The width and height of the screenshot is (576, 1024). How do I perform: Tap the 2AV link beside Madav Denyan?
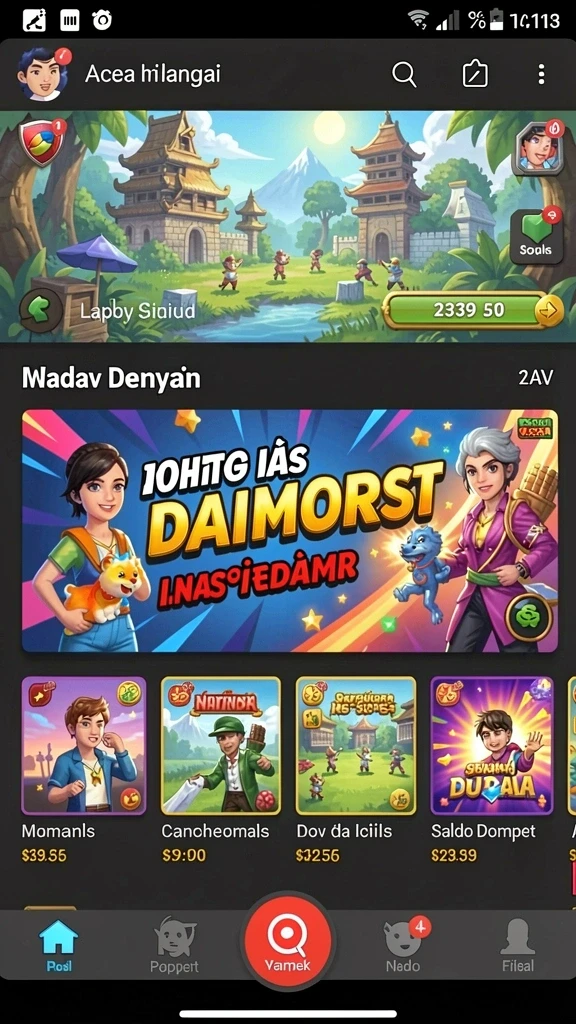536,377
